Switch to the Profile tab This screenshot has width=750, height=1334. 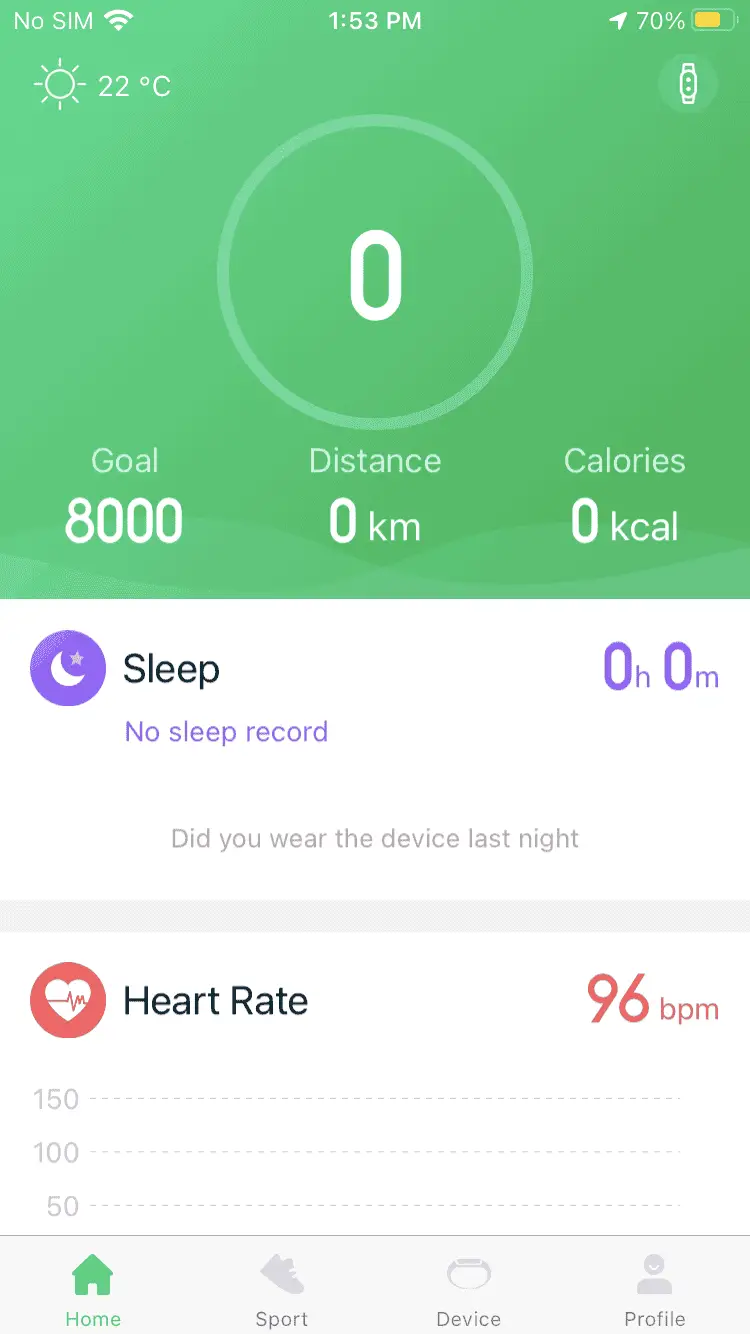[x=655, y=1289]
